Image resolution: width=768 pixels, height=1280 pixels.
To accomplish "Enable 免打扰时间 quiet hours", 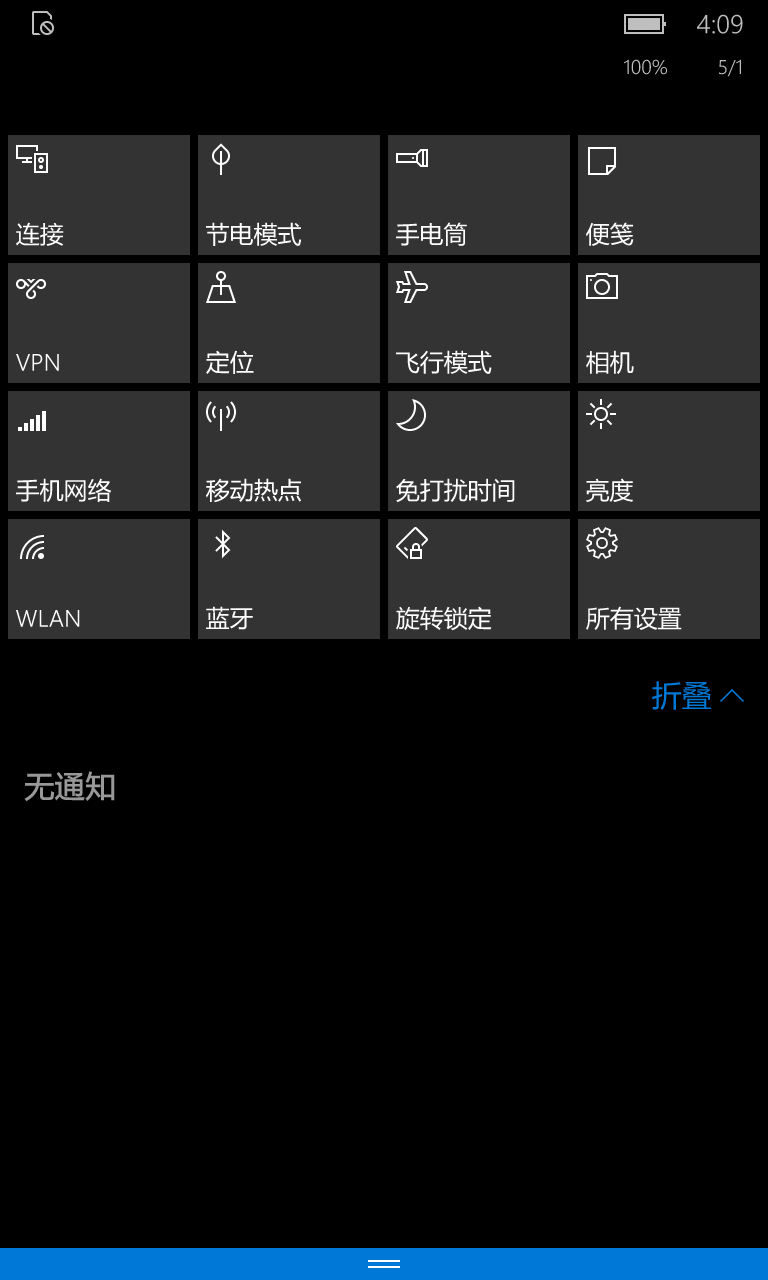I will [x=479, y=451].
